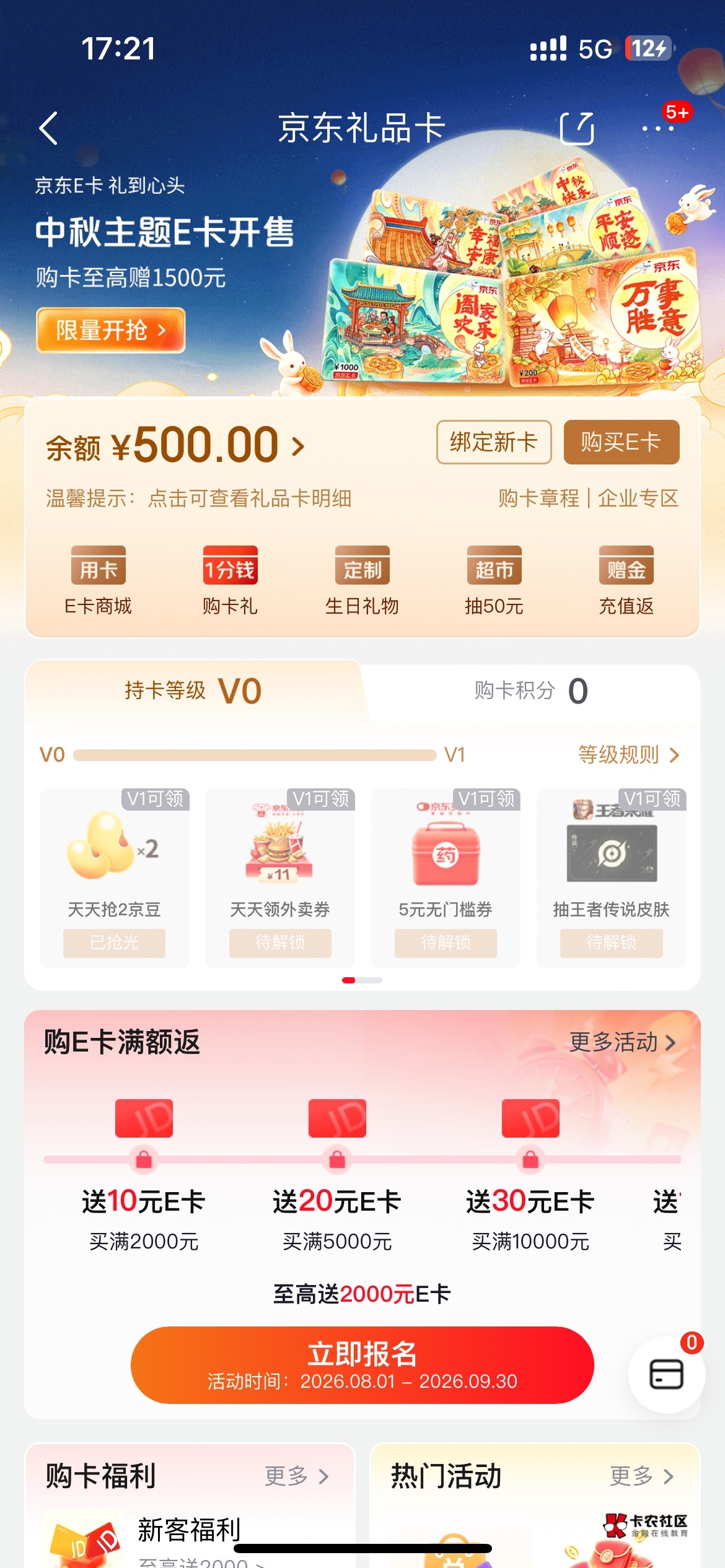View 等级规则 level rules
Image resolution: width=725 pixels, height=1568 pixels.
pos(629,754)
